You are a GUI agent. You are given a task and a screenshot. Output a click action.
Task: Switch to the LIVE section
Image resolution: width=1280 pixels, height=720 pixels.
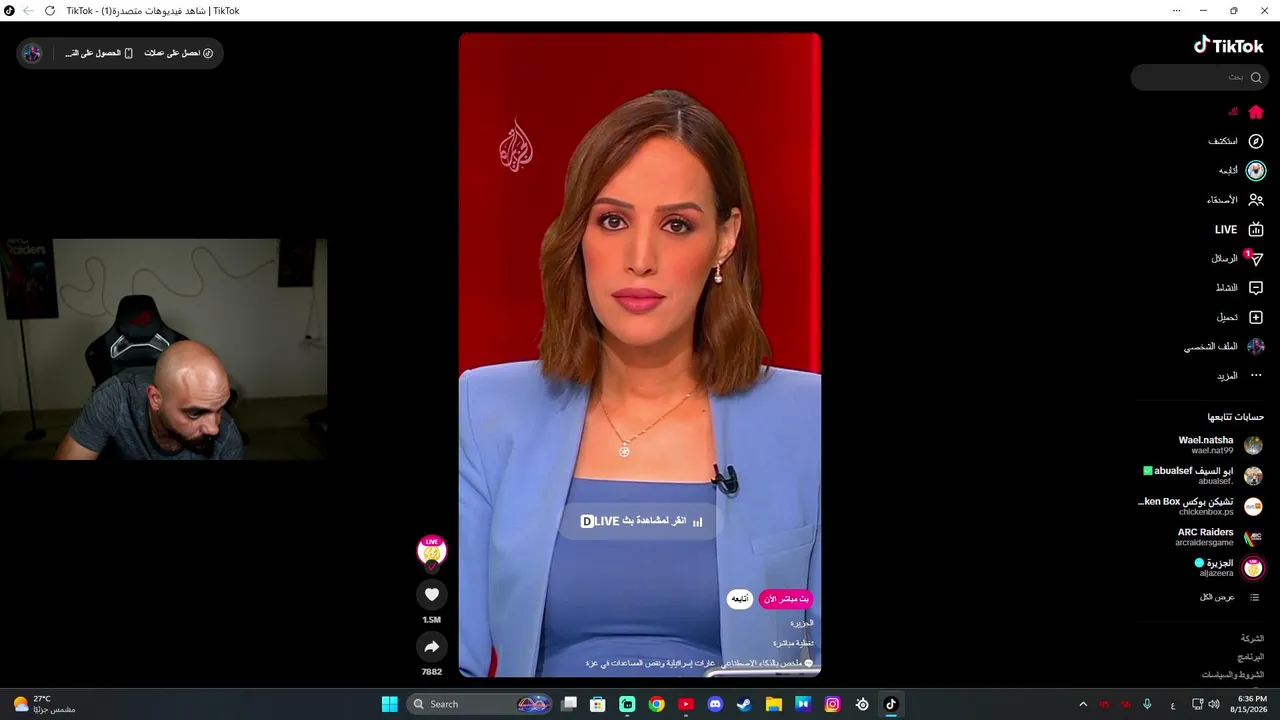1239,229
